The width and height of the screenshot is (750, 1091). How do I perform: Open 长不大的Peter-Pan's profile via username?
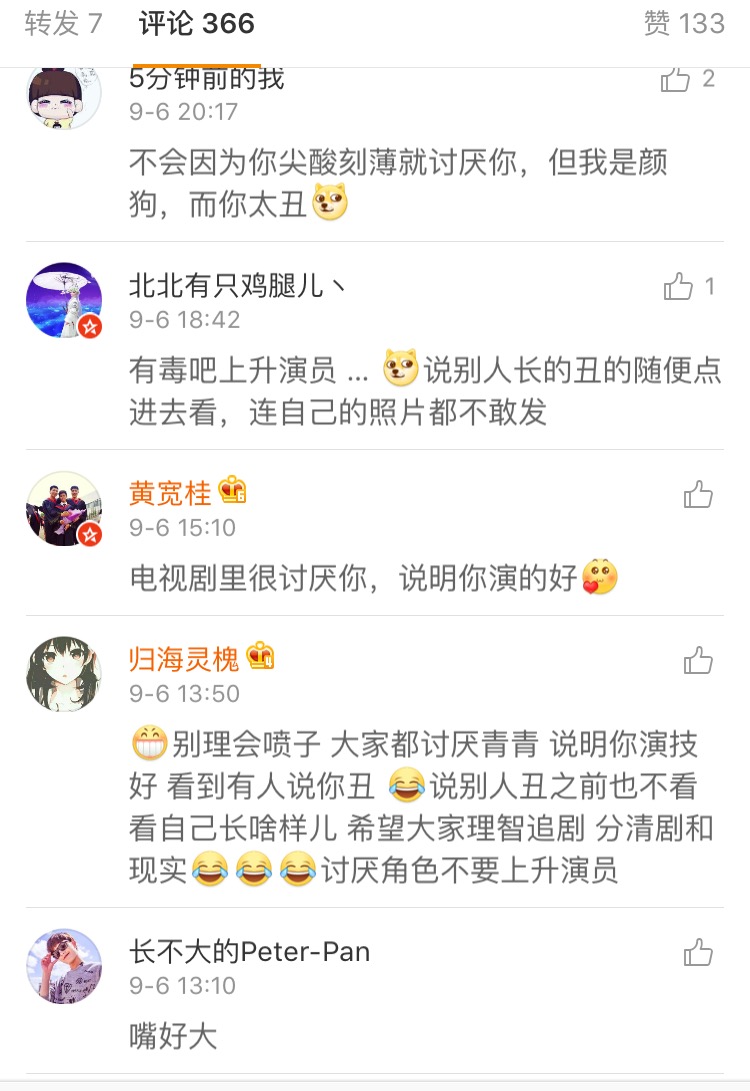251,952
